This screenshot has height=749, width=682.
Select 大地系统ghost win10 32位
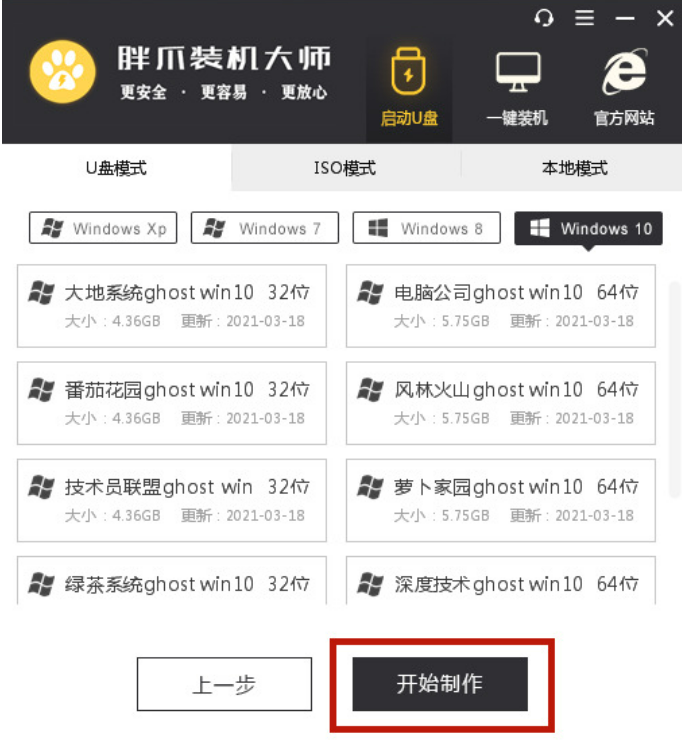[x=172, y=305]
